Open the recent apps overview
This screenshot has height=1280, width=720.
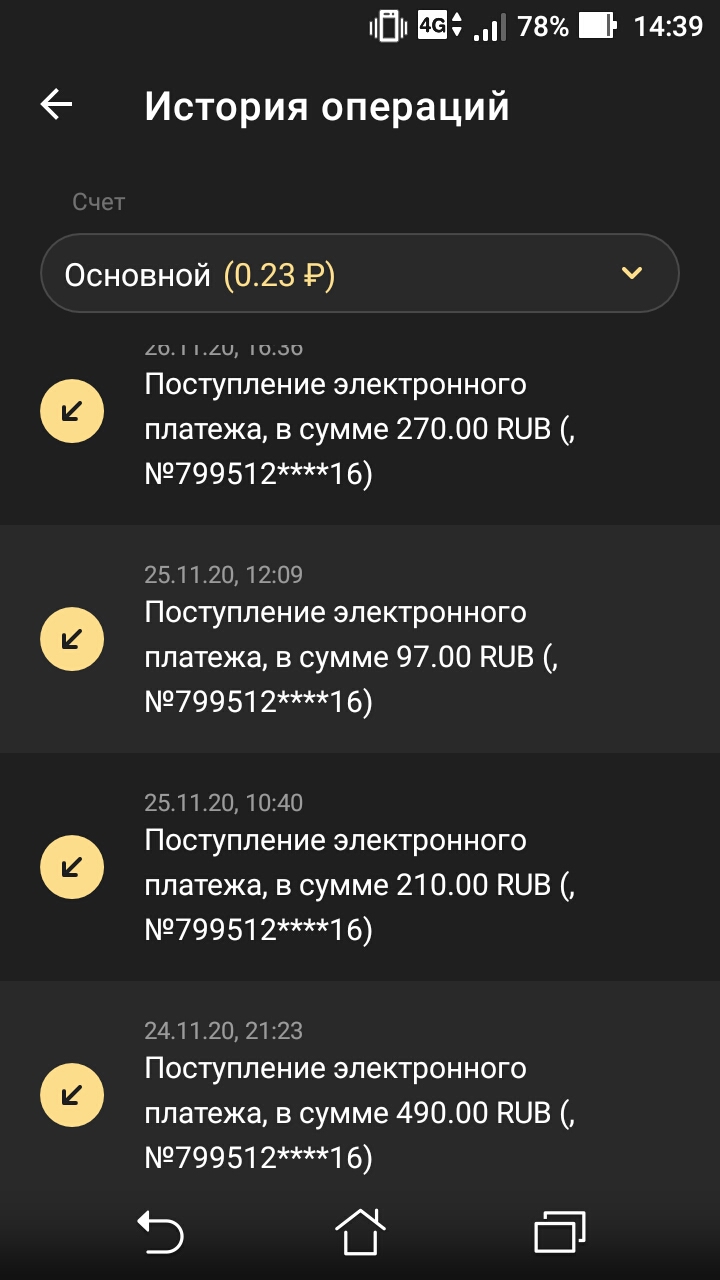(559, 1231)
